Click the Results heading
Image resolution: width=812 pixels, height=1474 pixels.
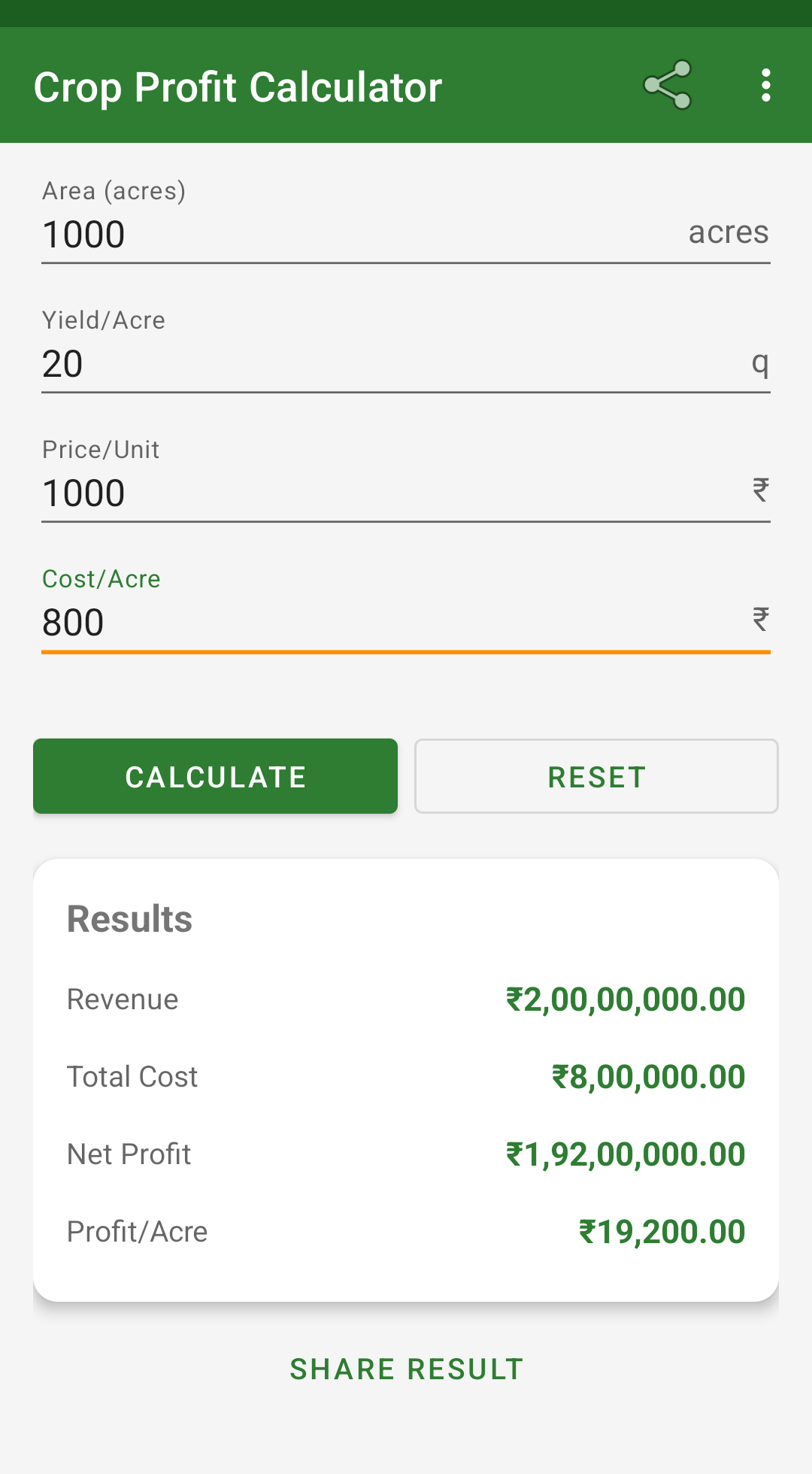pyautogui.click(x=129, y=917)
